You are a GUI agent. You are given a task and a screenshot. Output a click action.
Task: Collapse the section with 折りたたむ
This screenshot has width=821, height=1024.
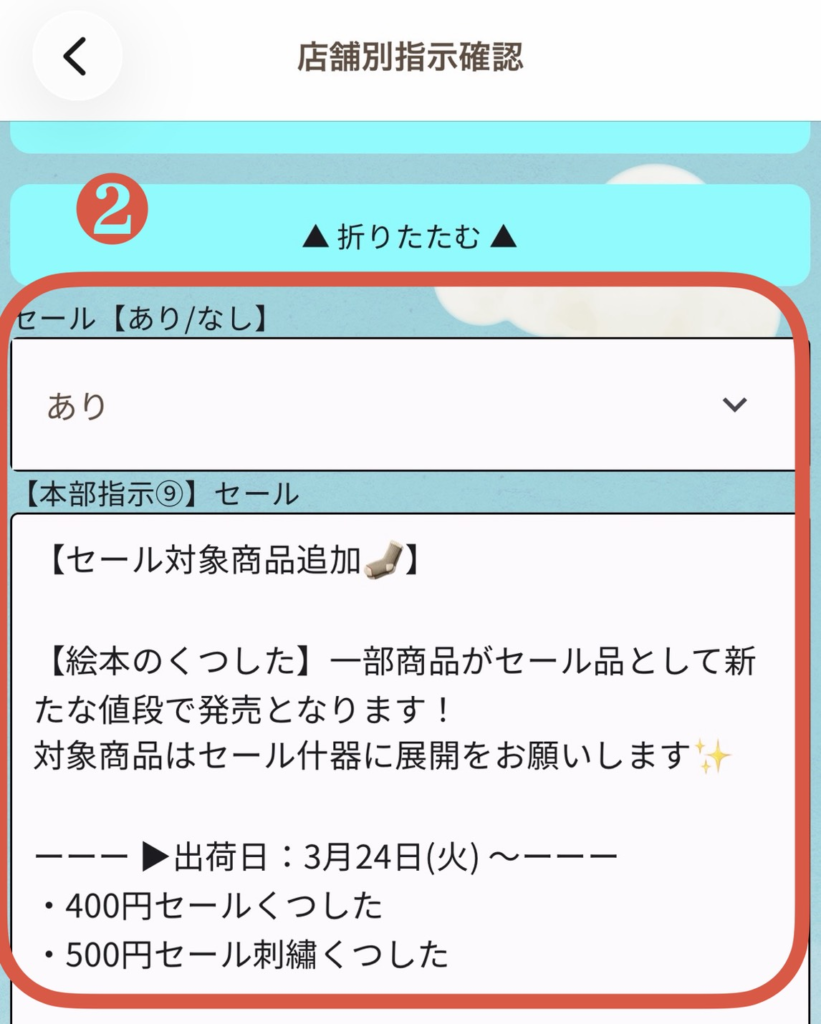coord(409,237)
